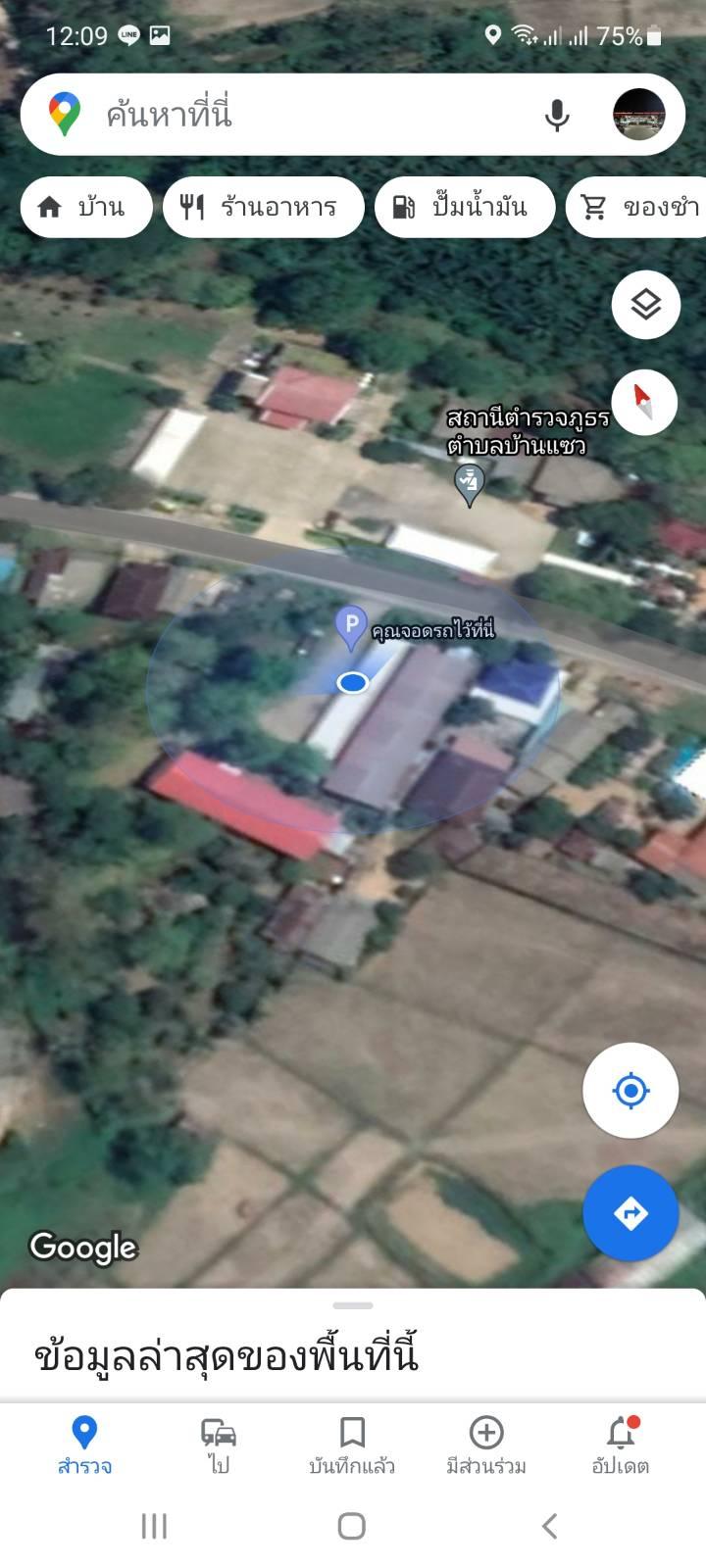The height and width of the screenshot is (1568, 706).
Task: Show ปั๊มน้ำมัน nearby
Action: click(464, 207)
